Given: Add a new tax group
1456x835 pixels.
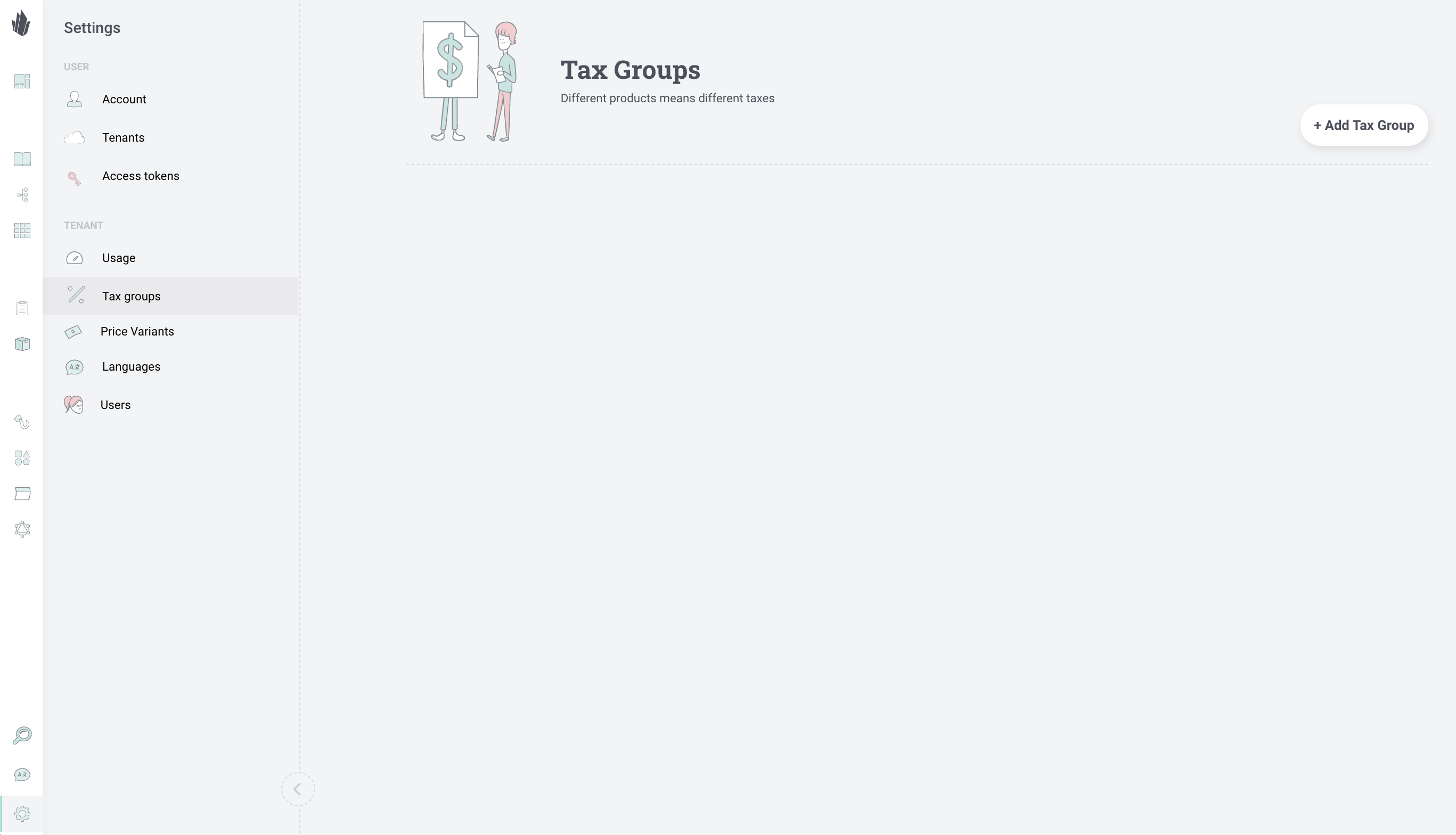Looking at the screenshot, I should click(1363, 125).
